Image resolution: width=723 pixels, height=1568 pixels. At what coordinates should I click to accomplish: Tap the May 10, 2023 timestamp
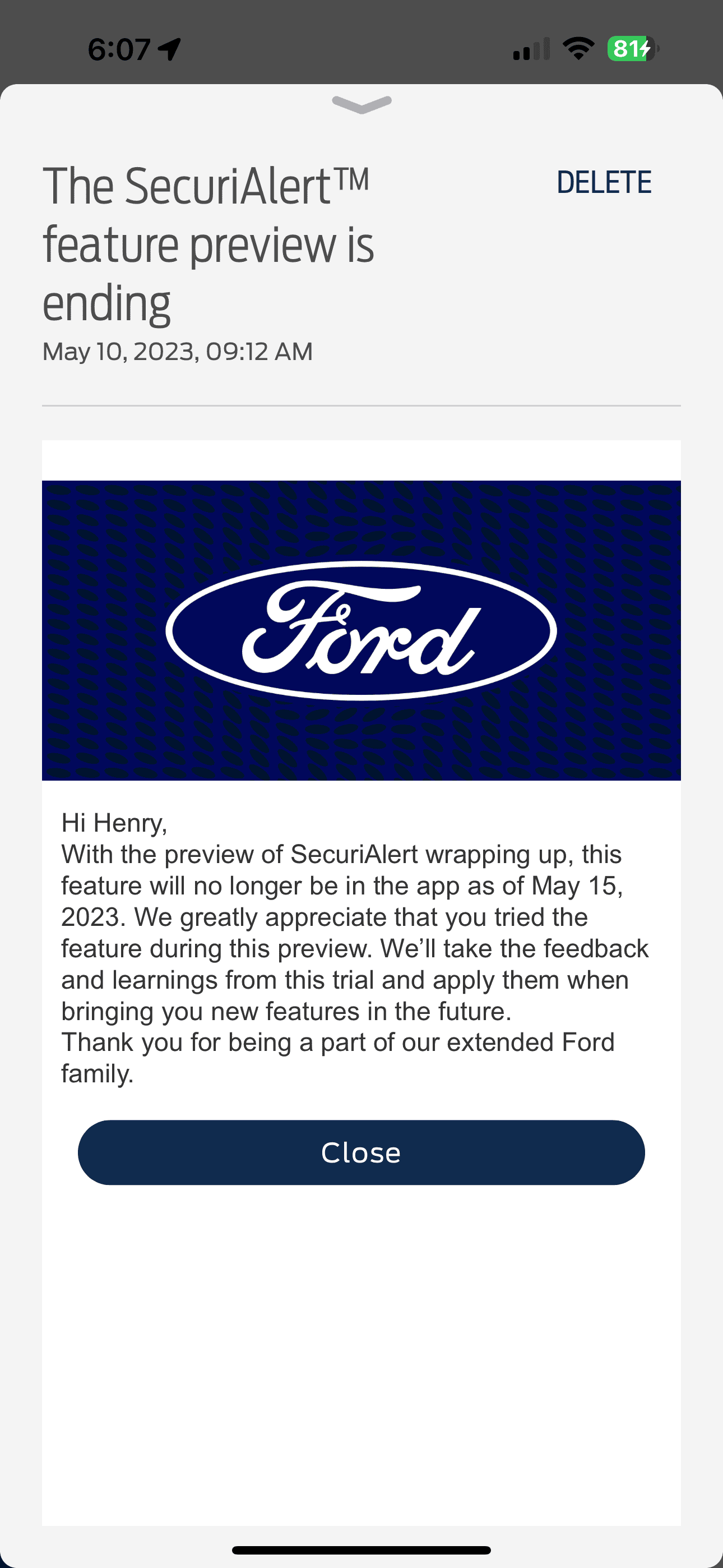[x=177, y=351]
